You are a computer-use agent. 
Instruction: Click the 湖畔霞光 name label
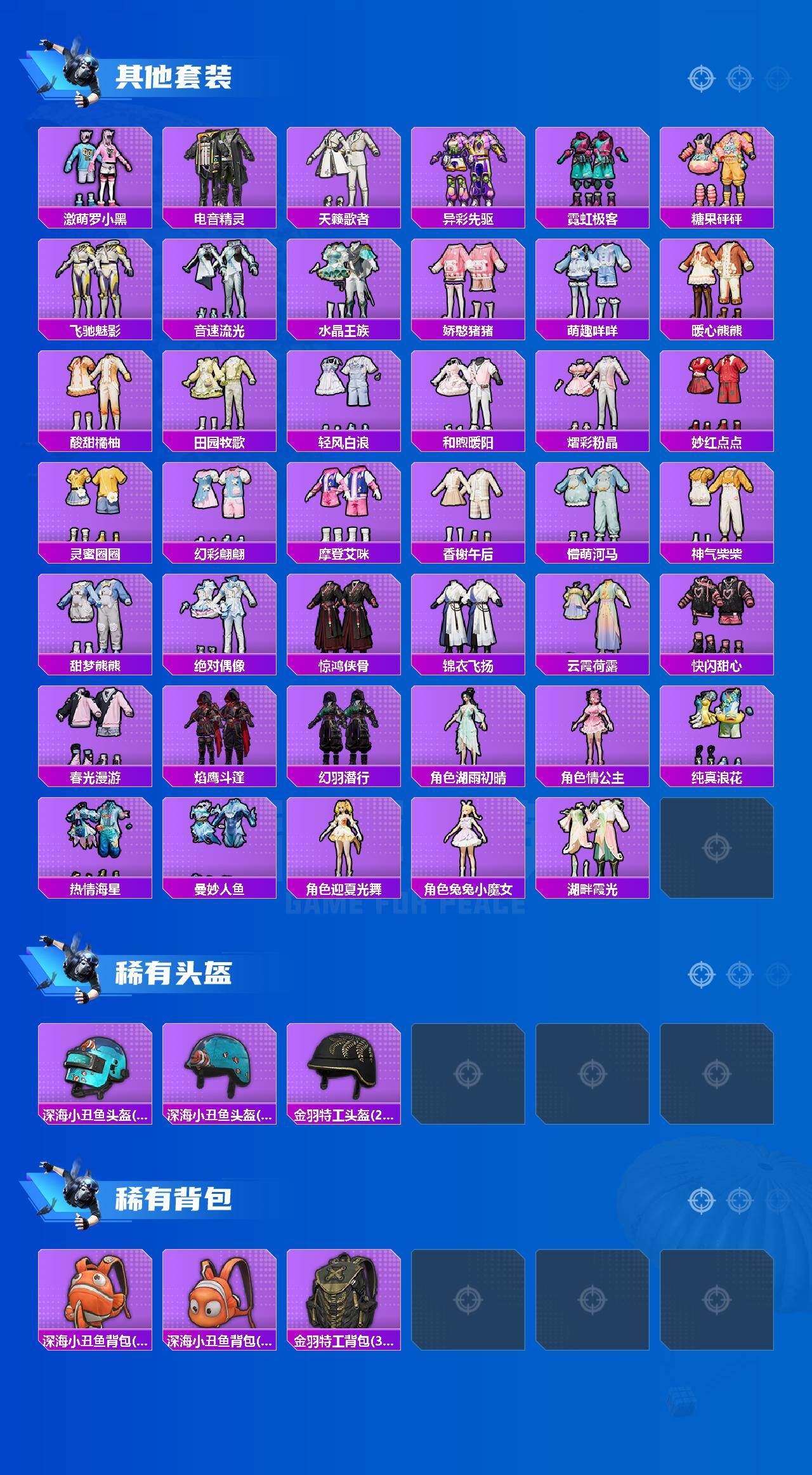pos(593,889)
